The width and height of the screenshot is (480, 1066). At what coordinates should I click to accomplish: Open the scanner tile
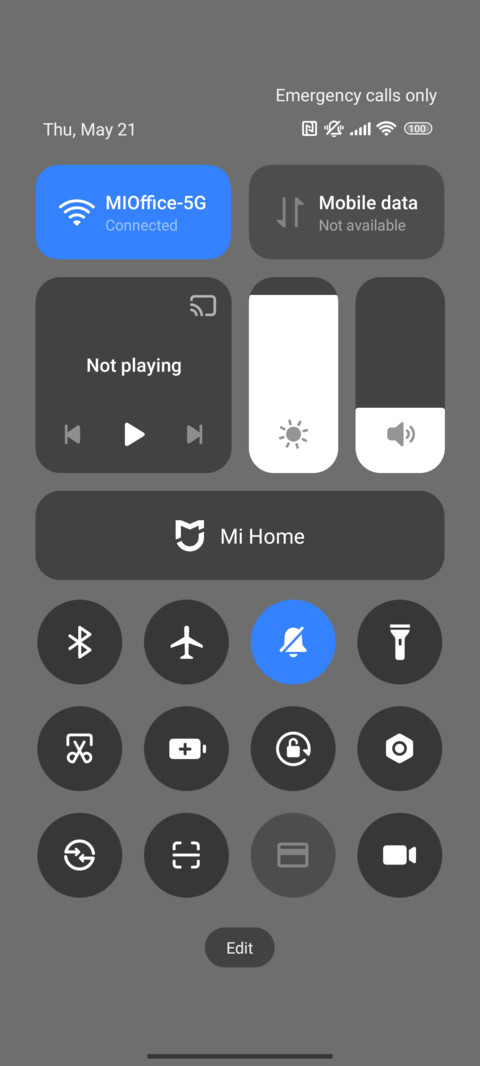point(186,855)
